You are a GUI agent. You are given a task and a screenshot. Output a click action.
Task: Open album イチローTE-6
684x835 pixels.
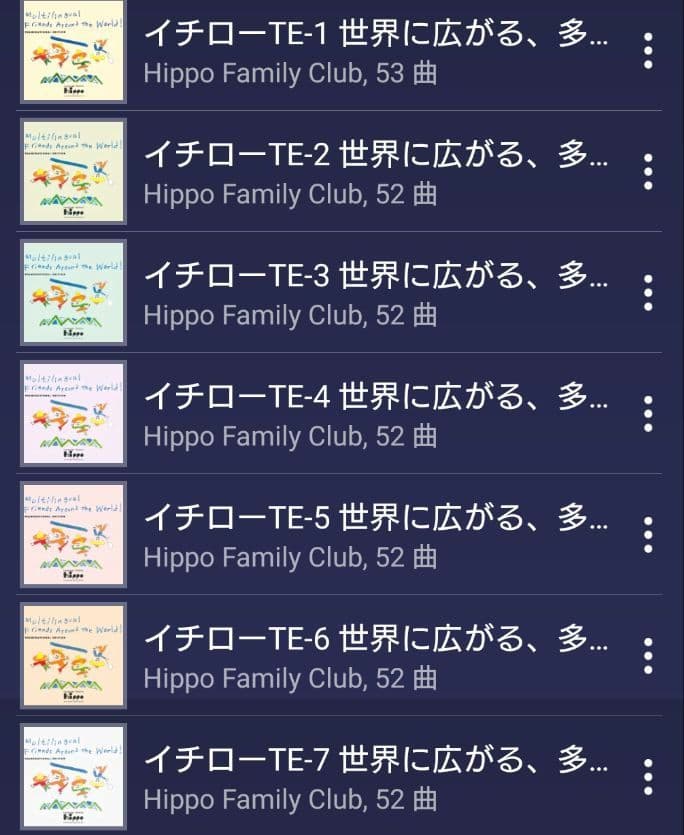375,656
